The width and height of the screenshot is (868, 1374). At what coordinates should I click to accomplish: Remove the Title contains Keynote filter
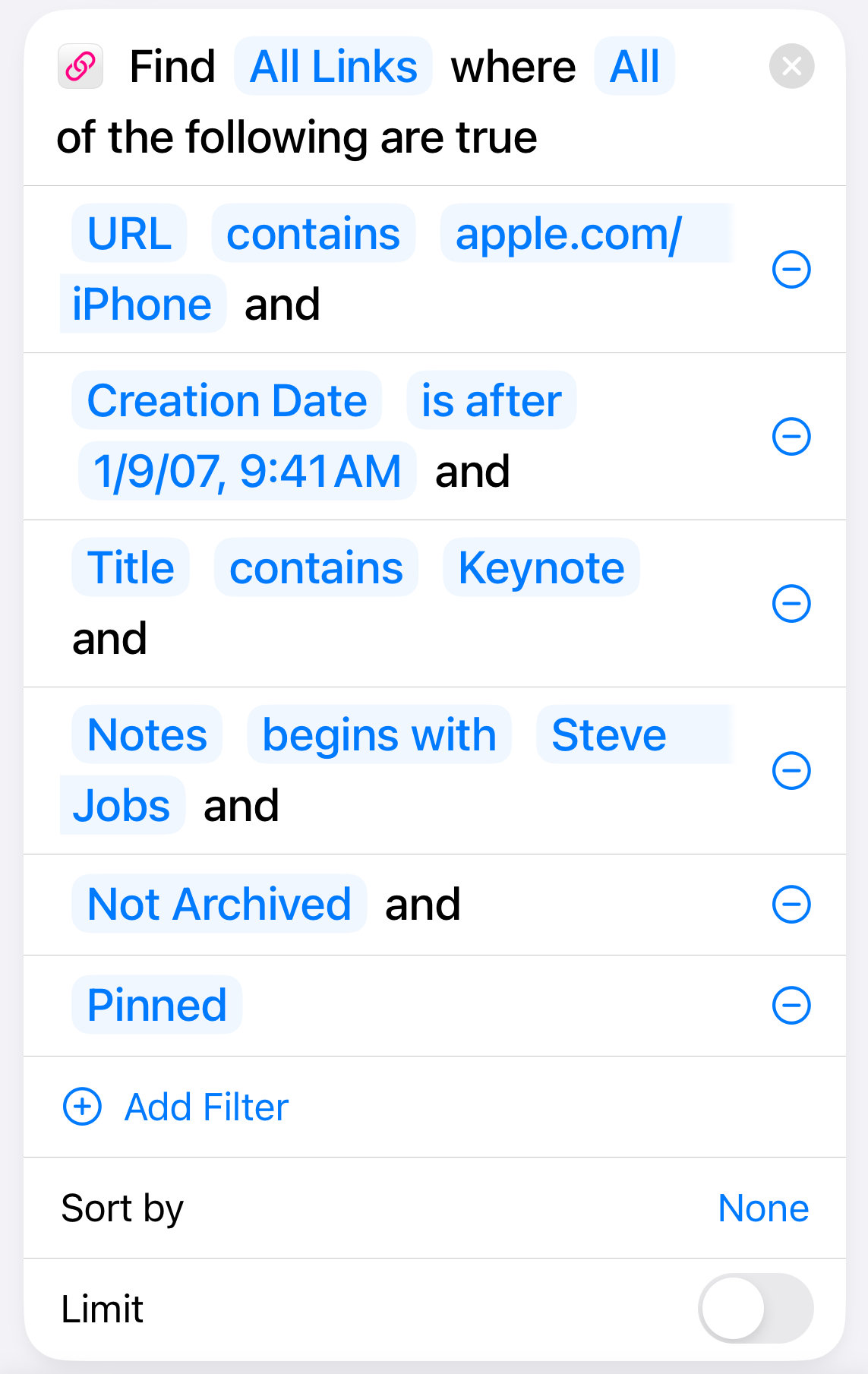pos(791,604)
